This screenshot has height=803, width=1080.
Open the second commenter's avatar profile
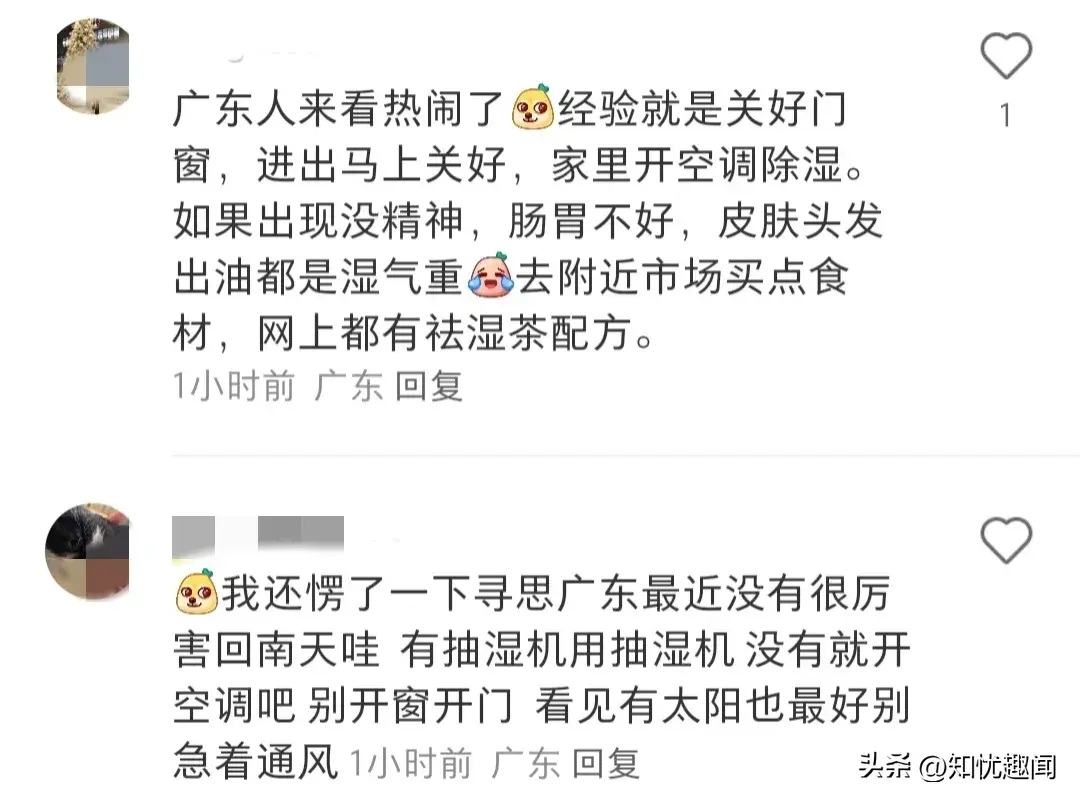(x=88, y=551)
